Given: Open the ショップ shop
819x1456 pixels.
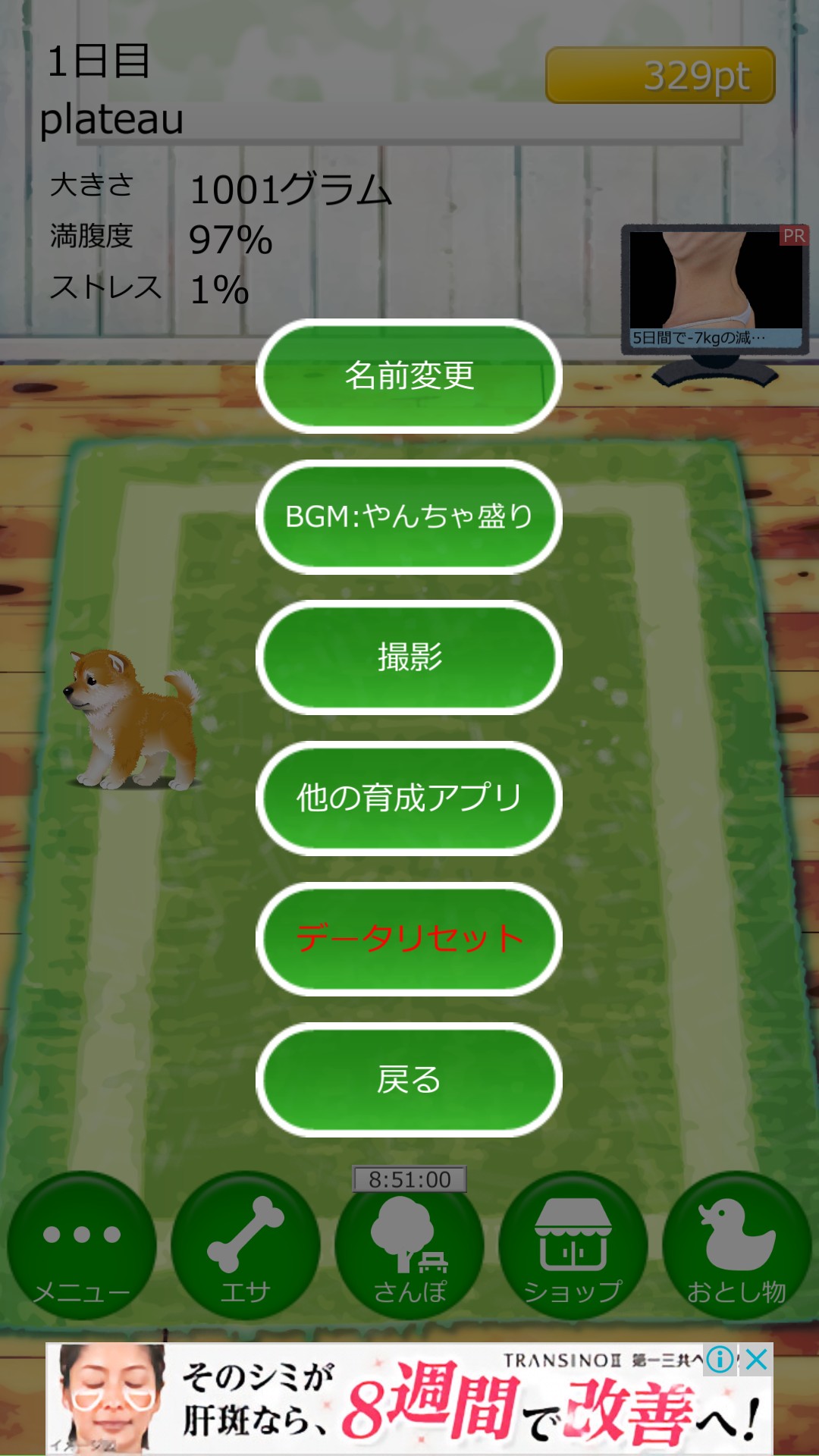Looking at the screenshot, I should 573,1246.
